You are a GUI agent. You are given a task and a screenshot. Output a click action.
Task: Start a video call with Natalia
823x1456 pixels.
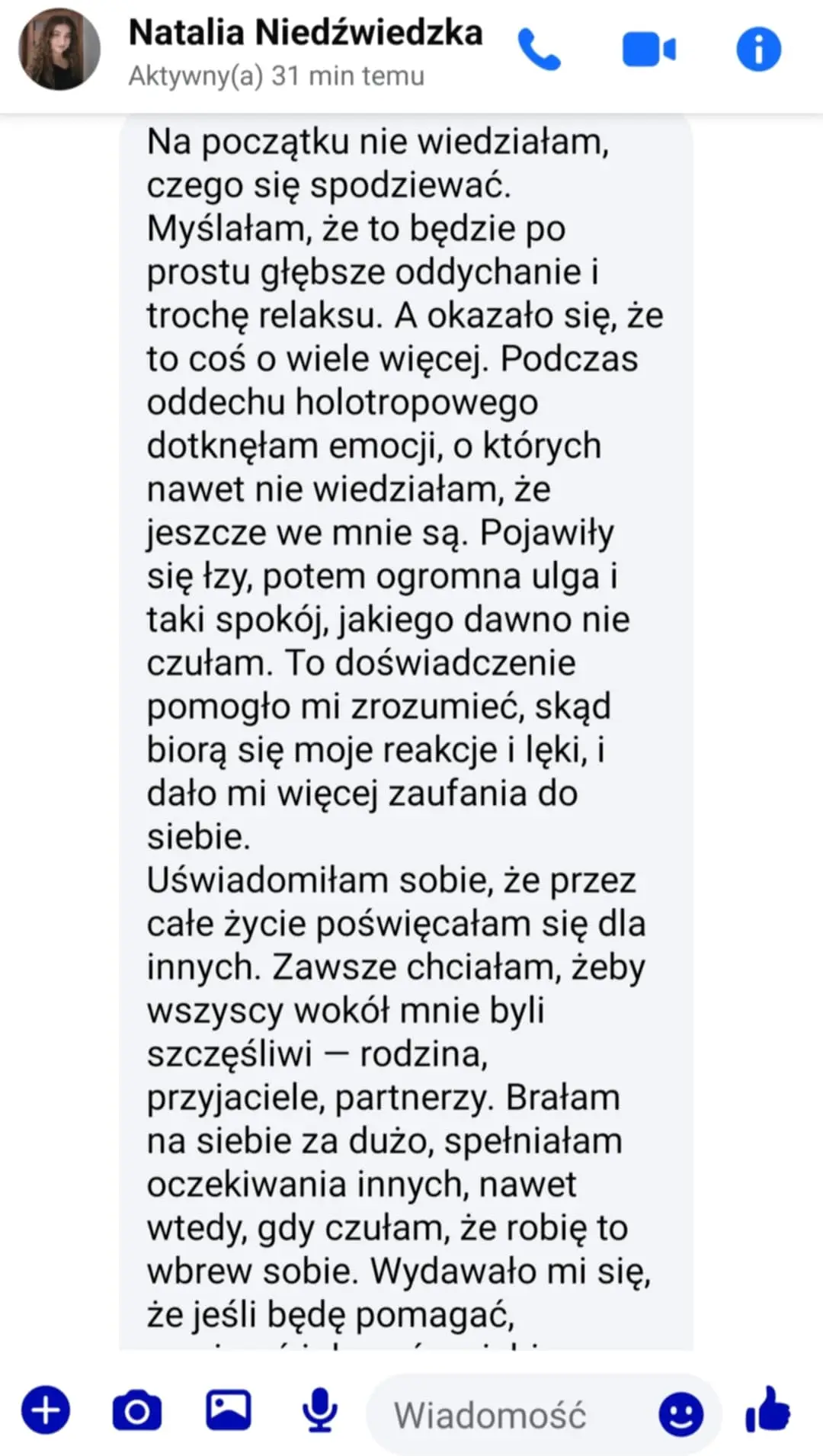[x=648, y=50]
